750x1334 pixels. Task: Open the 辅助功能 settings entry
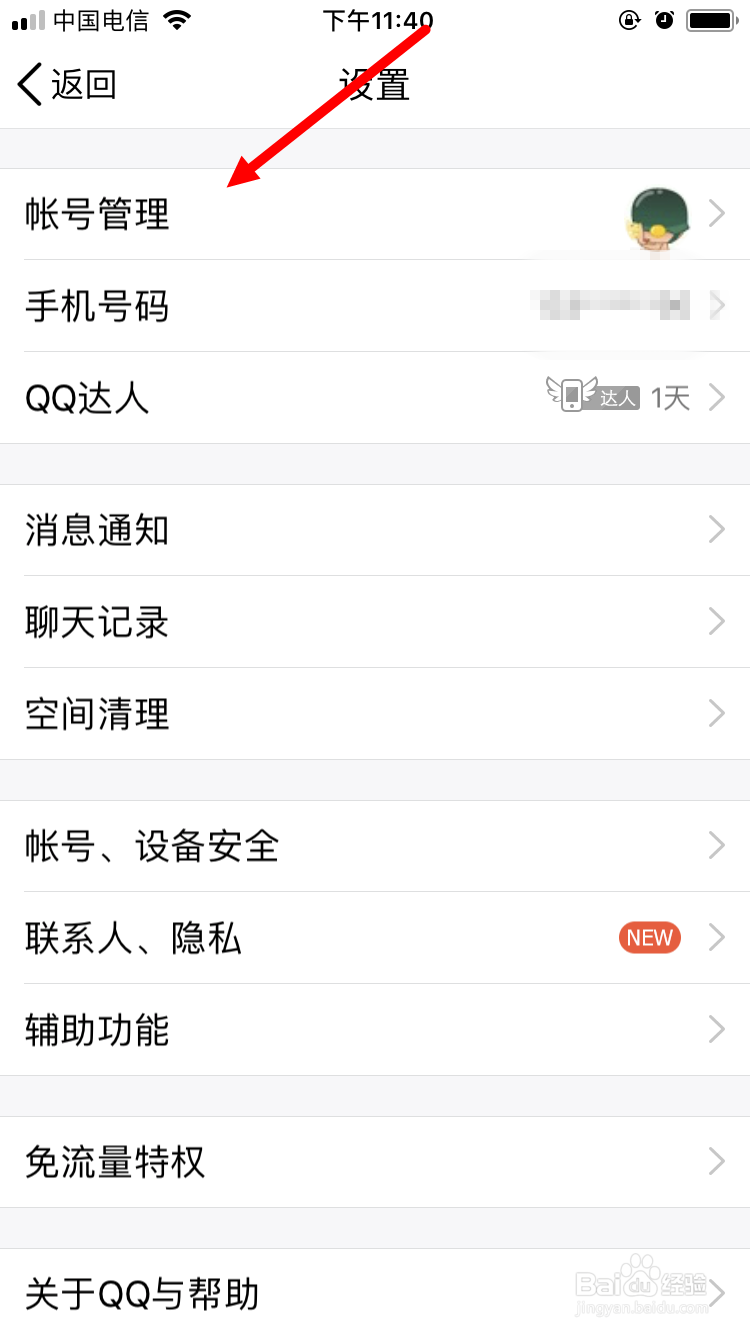[x=96, y=1030]
